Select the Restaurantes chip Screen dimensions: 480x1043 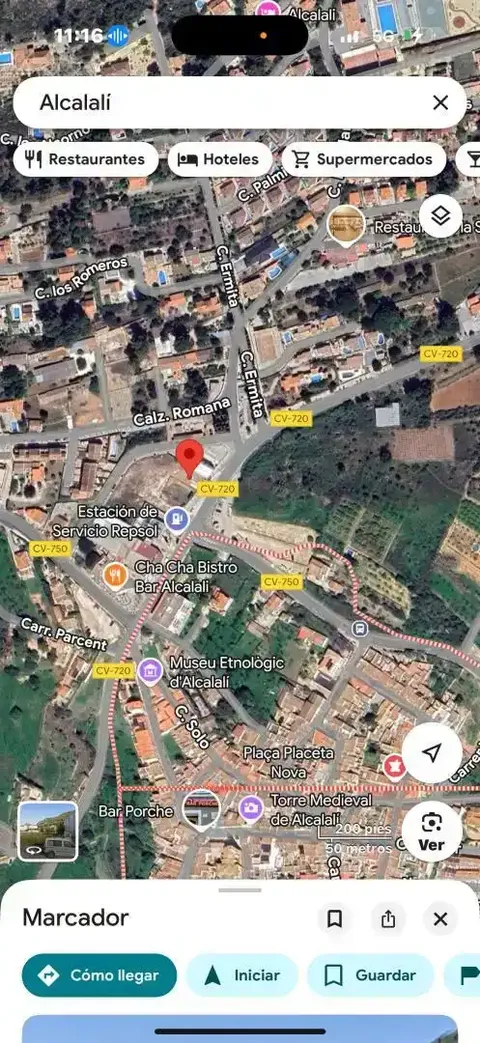tap(86, 160)
